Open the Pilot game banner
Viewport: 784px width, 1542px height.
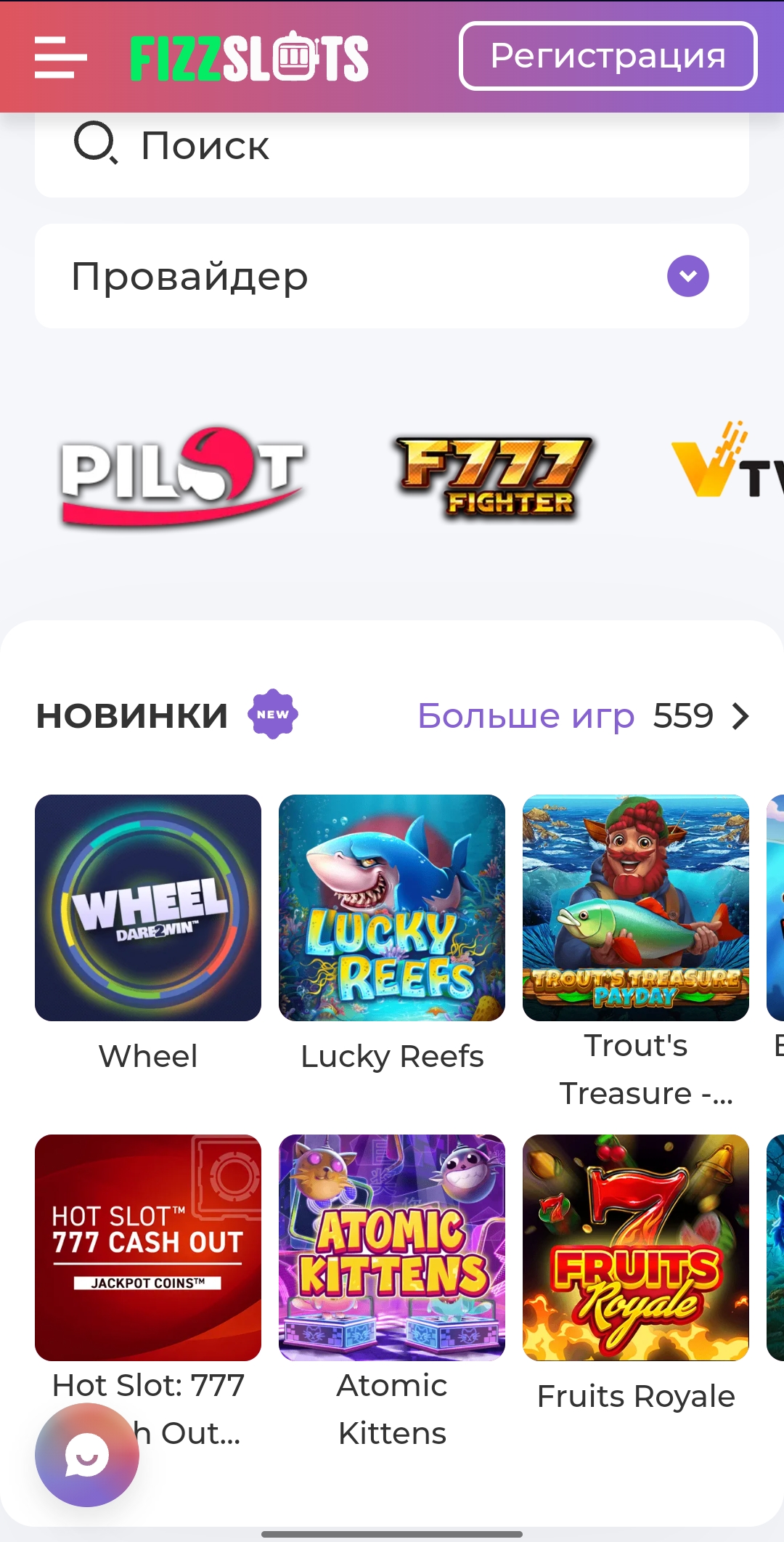tap(181, 476)
